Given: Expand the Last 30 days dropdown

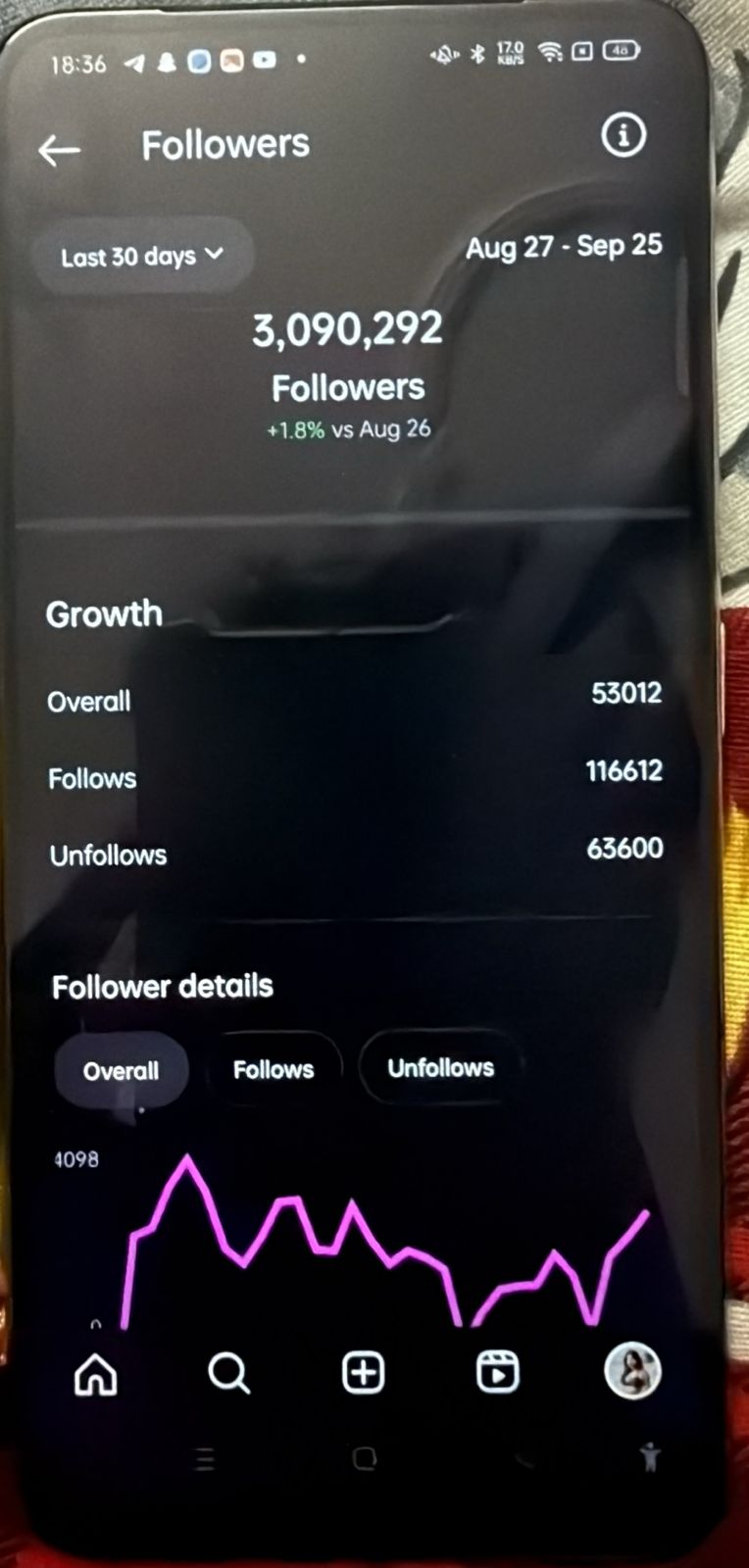Looking at the screenshot, I should [x=143, y=257].
